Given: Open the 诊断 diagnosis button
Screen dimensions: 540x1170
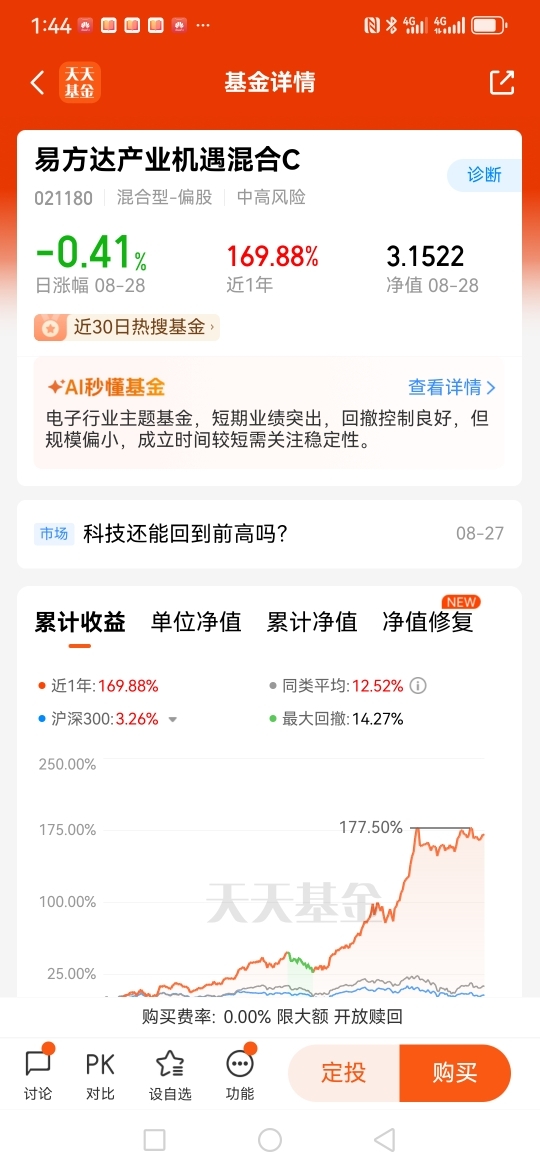Looking at the screenshot, I should click(484, 175).
